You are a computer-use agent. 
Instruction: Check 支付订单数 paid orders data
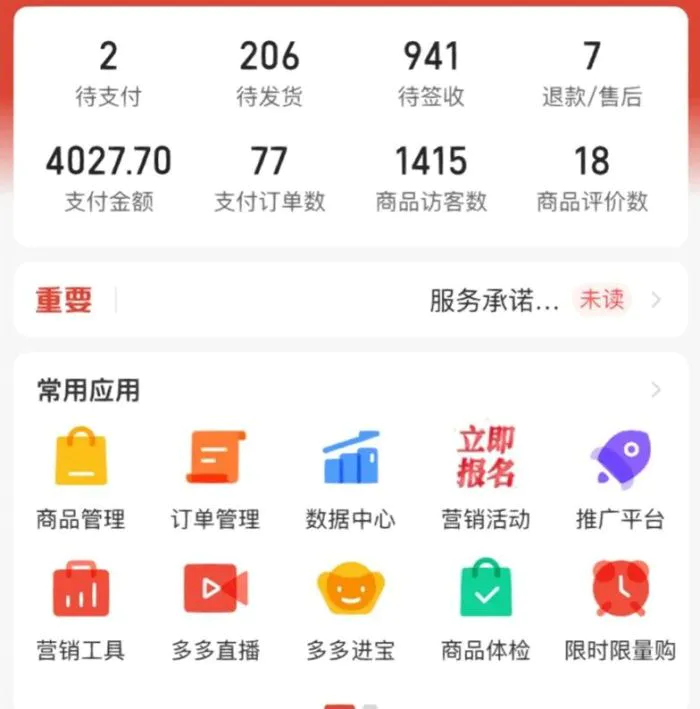click(269, 178)
